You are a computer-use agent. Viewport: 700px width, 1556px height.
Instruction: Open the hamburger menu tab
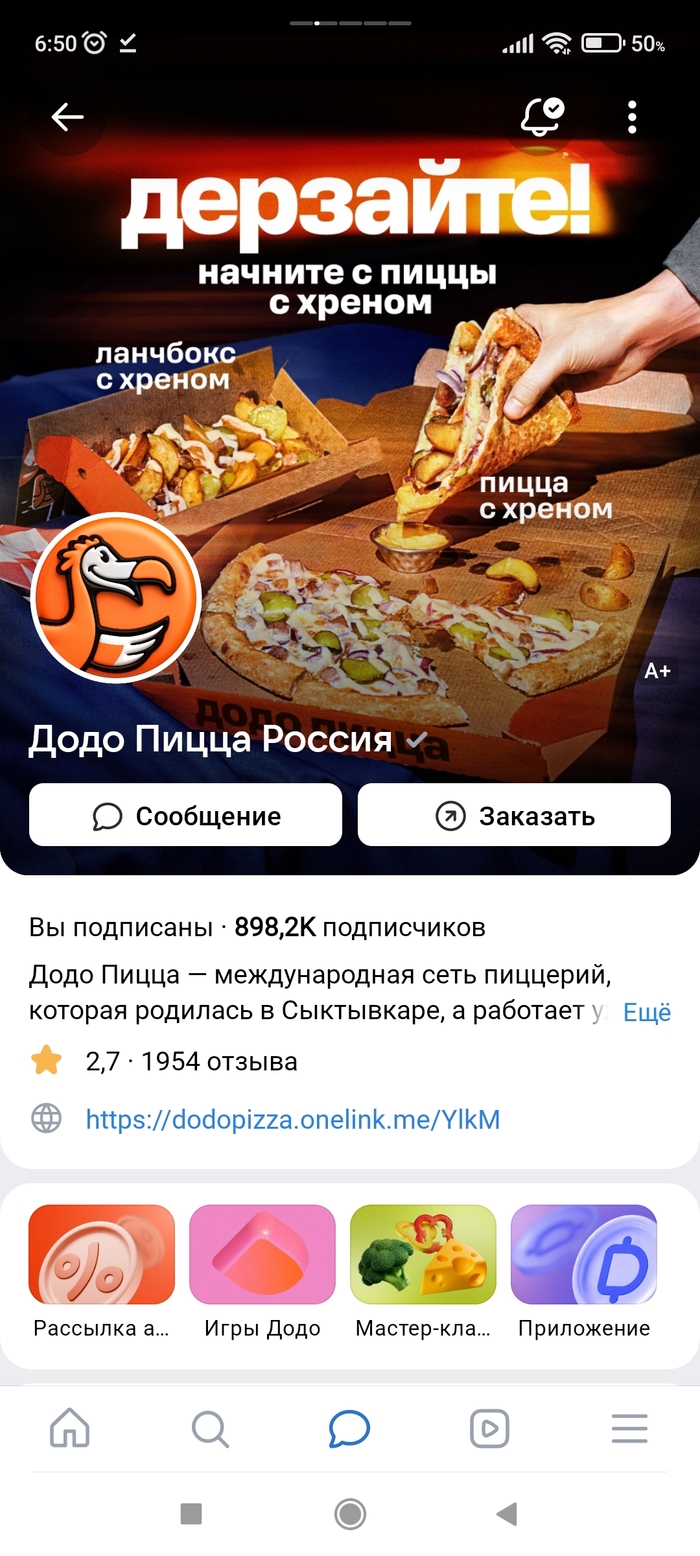pyautogui.click(x=630, y=1429)
